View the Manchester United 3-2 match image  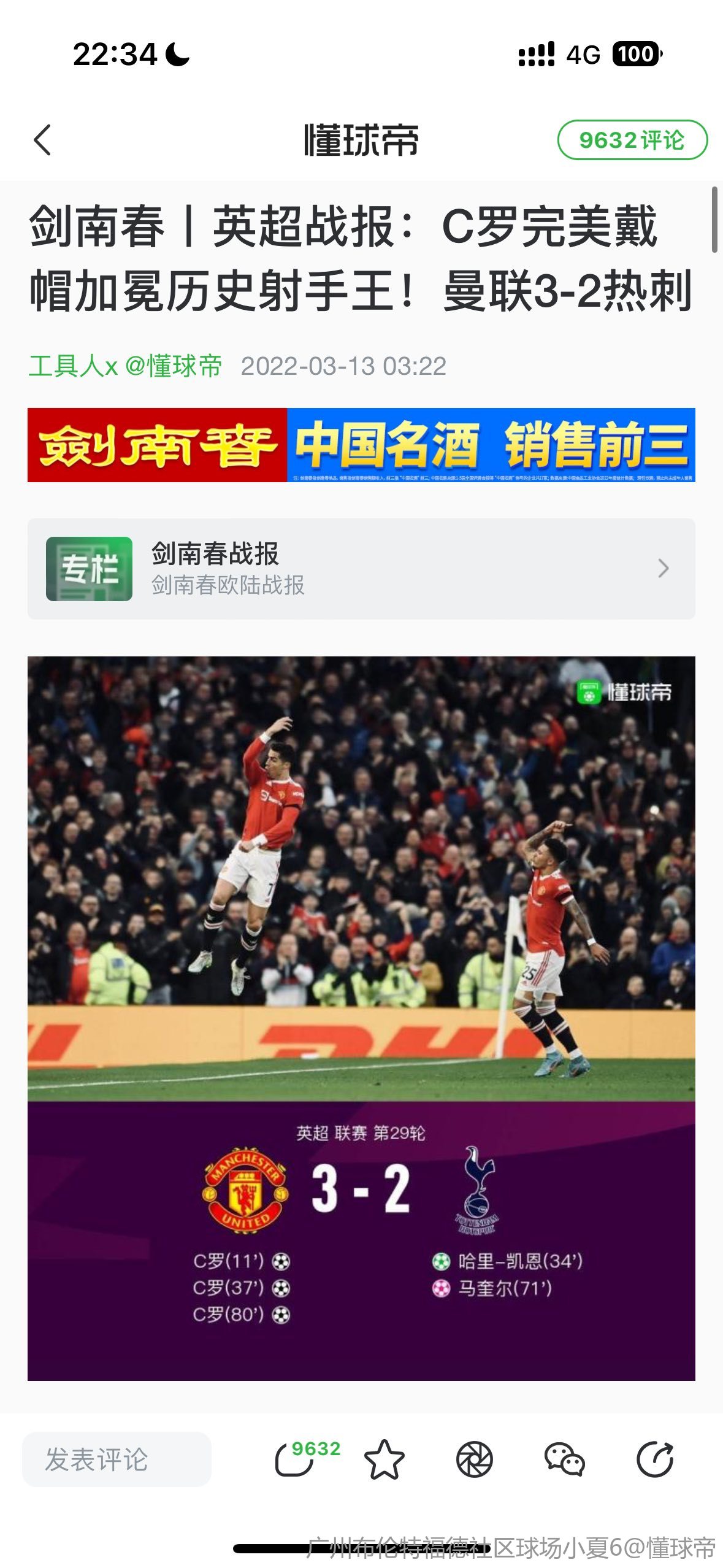click(x=361, y=1018)
